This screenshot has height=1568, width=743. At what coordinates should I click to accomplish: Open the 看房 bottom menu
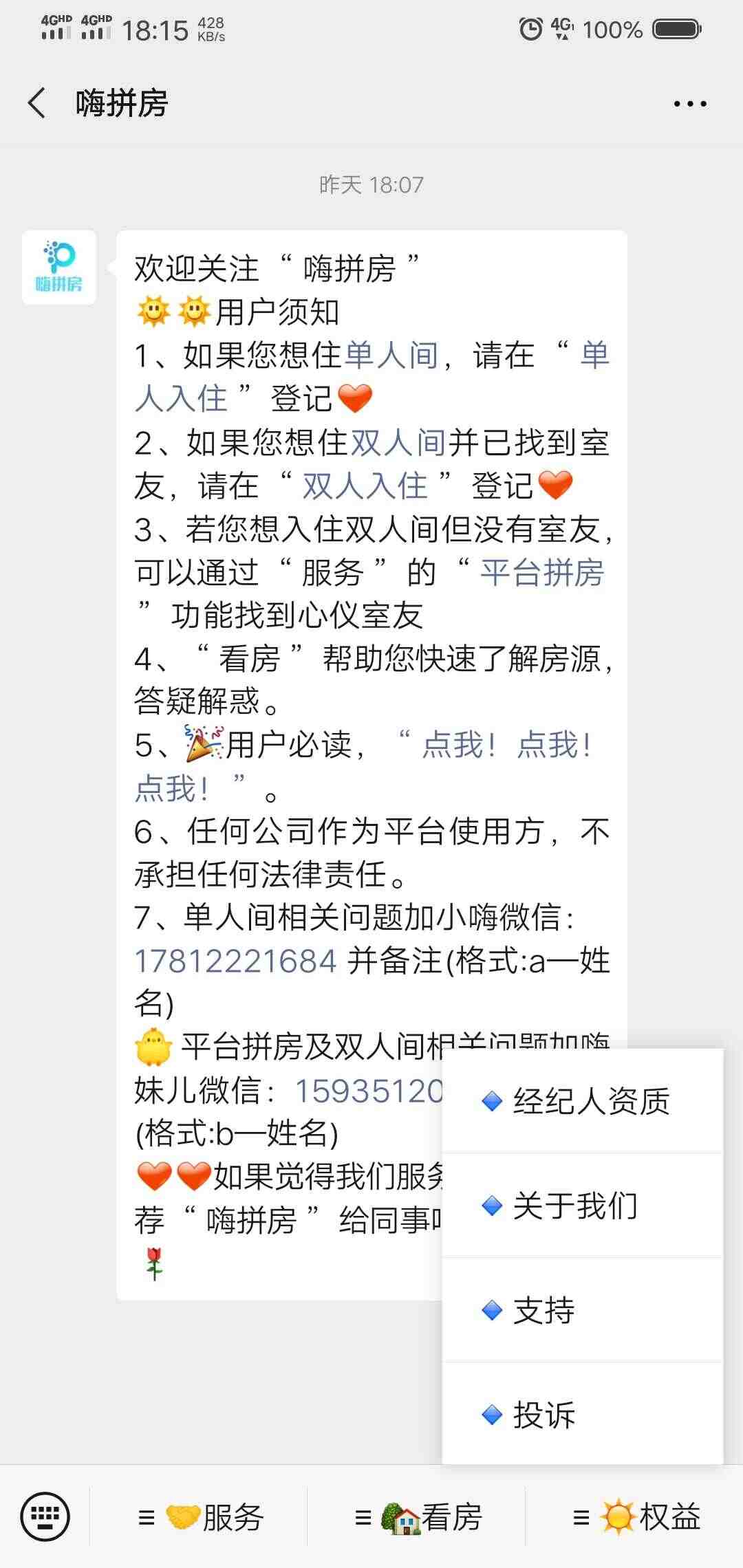coord(416,1517)
